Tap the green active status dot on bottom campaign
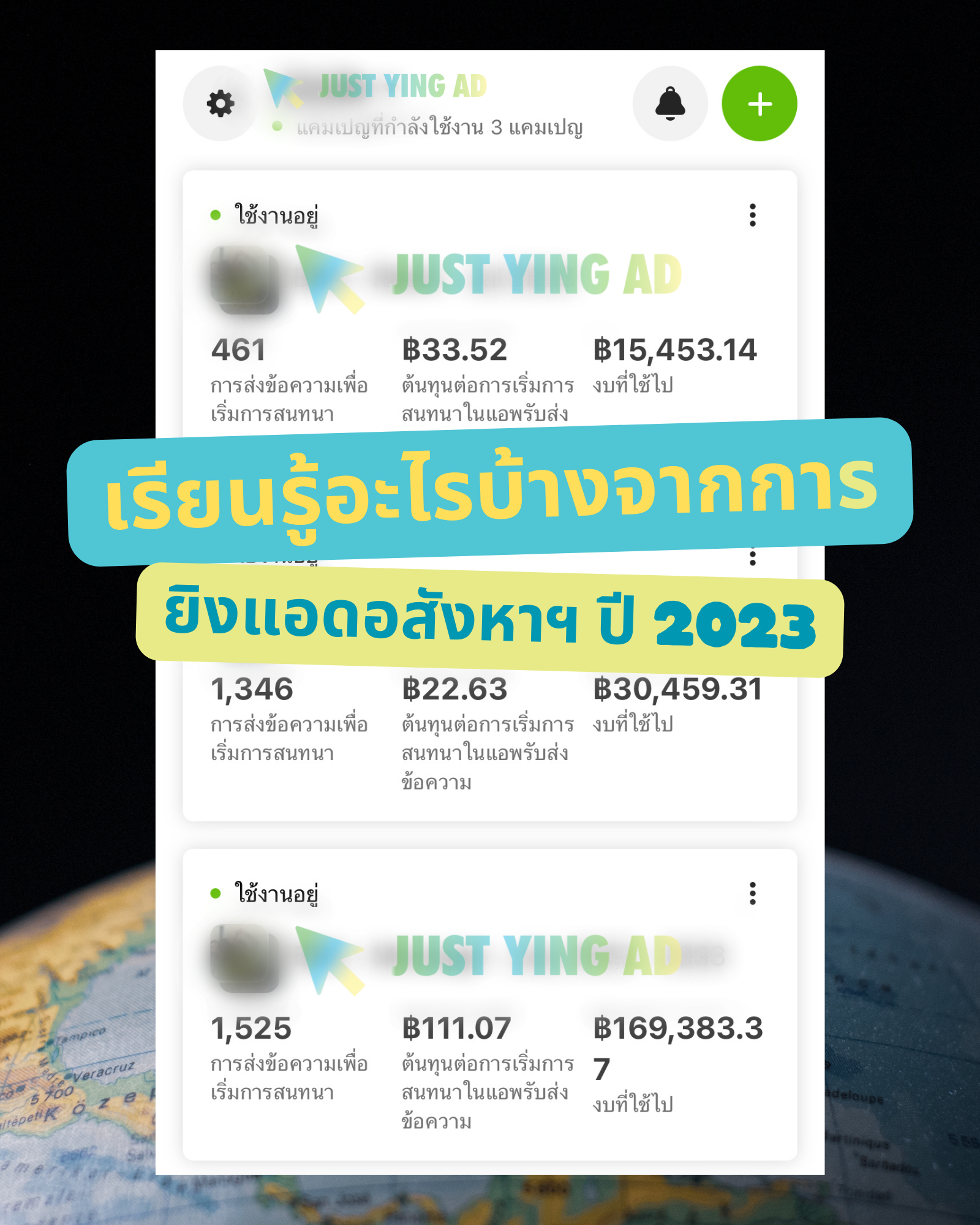980x1225 pixels. [x=215, y=893]
